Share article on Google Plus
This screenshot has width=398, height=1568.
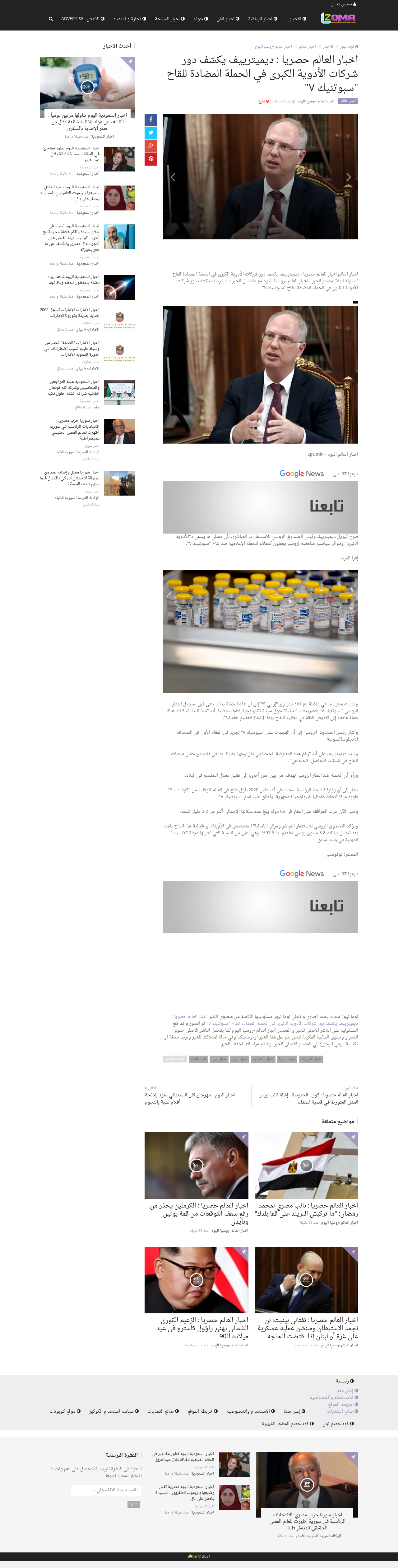[x=151, y=146]
